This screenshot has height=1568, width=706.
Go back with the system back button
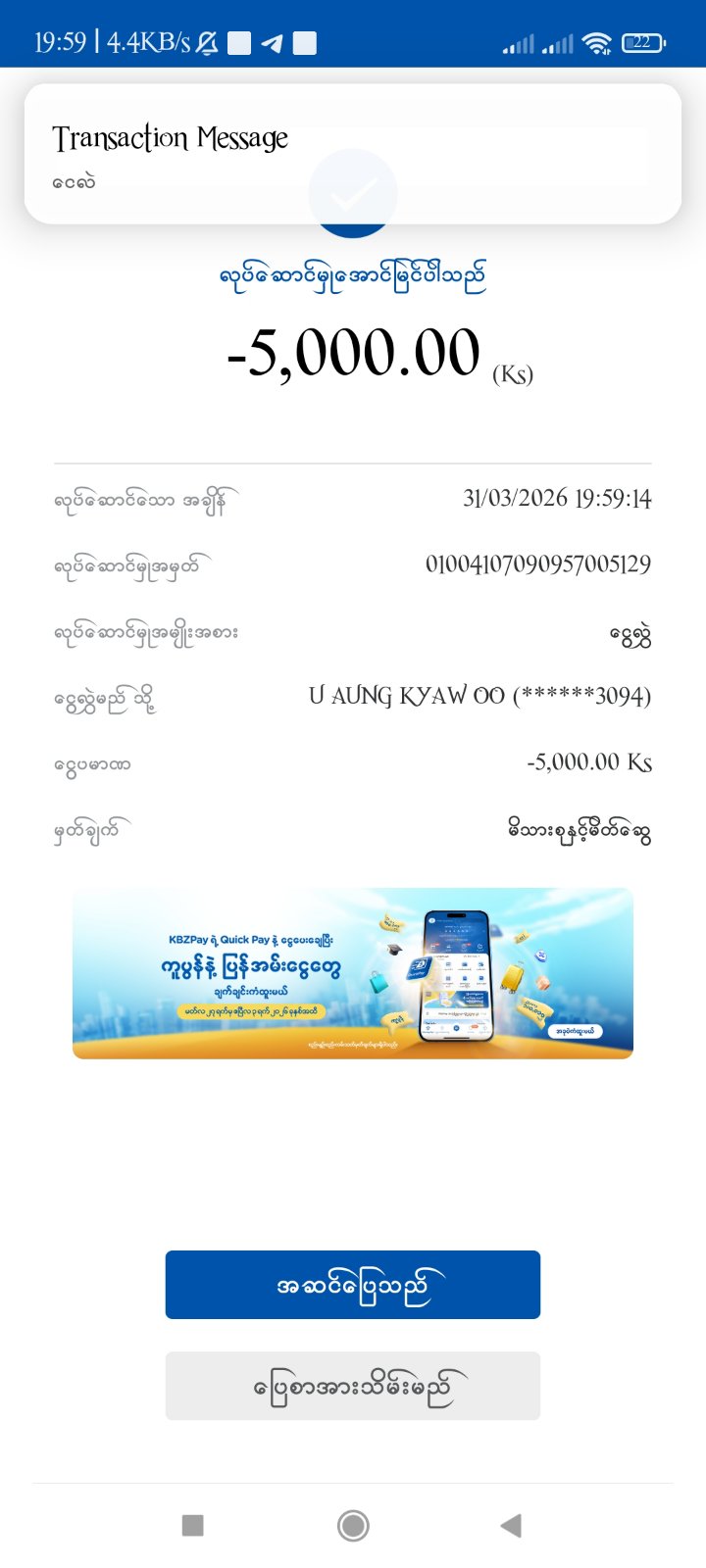pyautogui.click(x=511, y=1525)
